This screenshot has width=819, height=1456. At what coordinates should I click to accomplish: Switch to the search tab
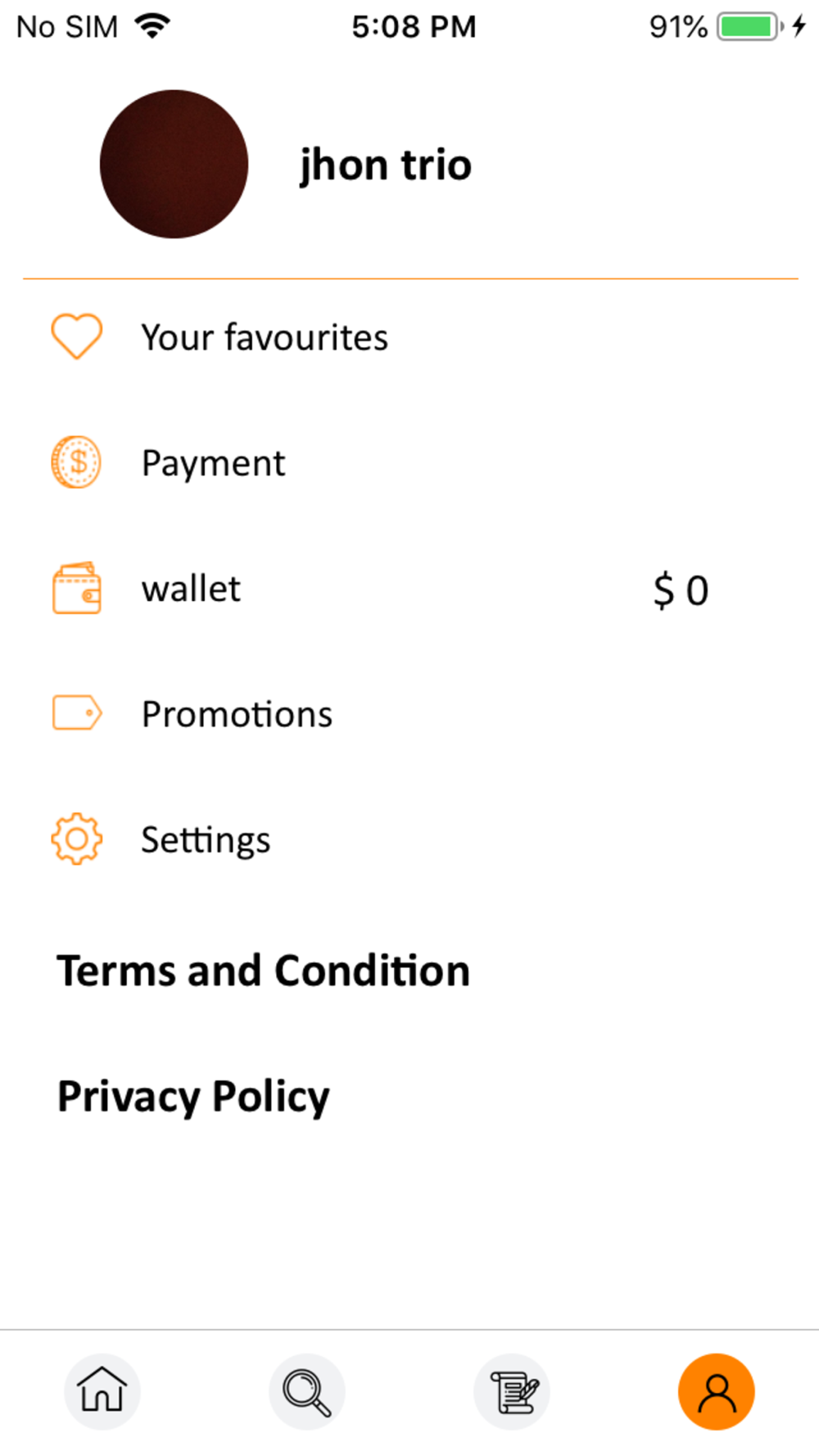tap(307, 1391)
